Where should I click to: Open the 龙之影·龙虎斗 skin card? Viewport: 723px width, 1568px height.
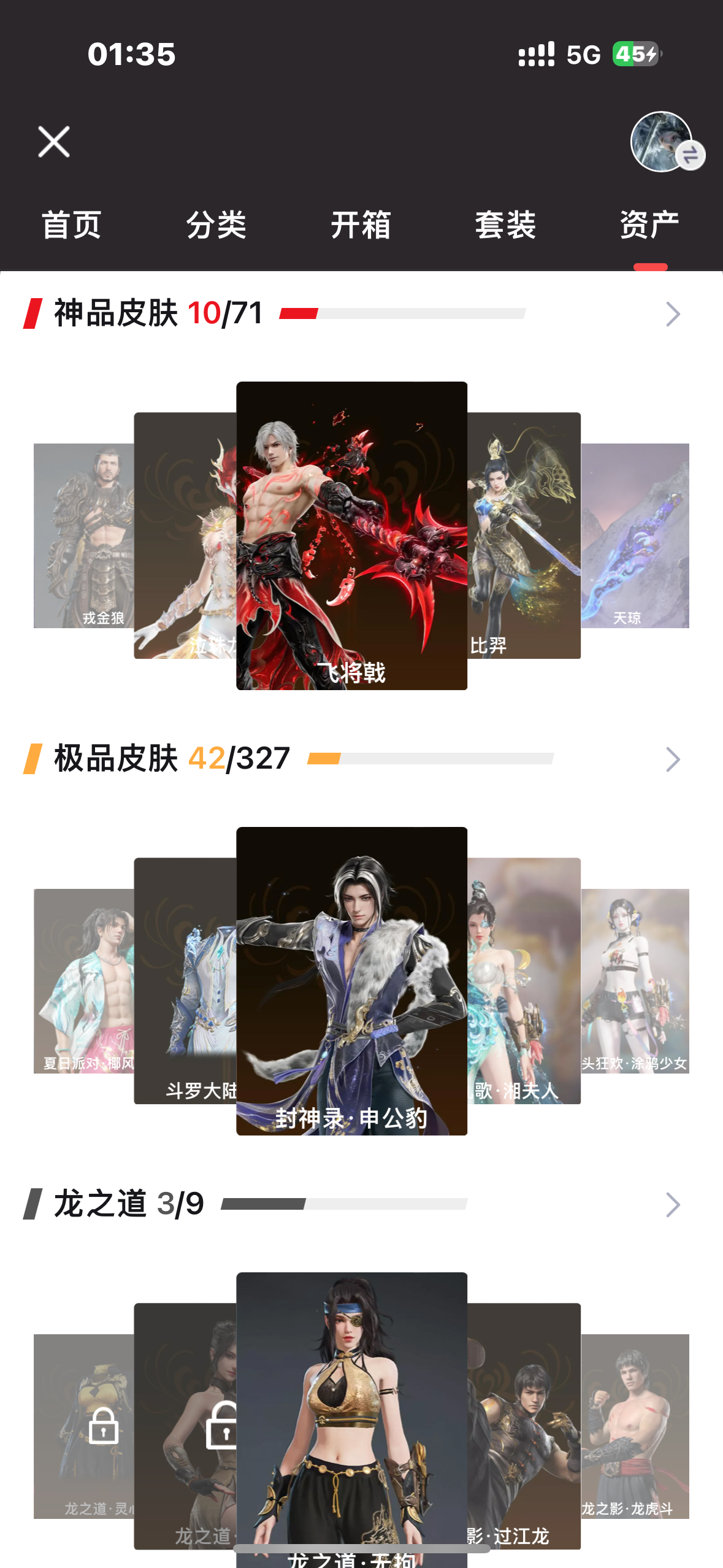[x=635, y=1426]
